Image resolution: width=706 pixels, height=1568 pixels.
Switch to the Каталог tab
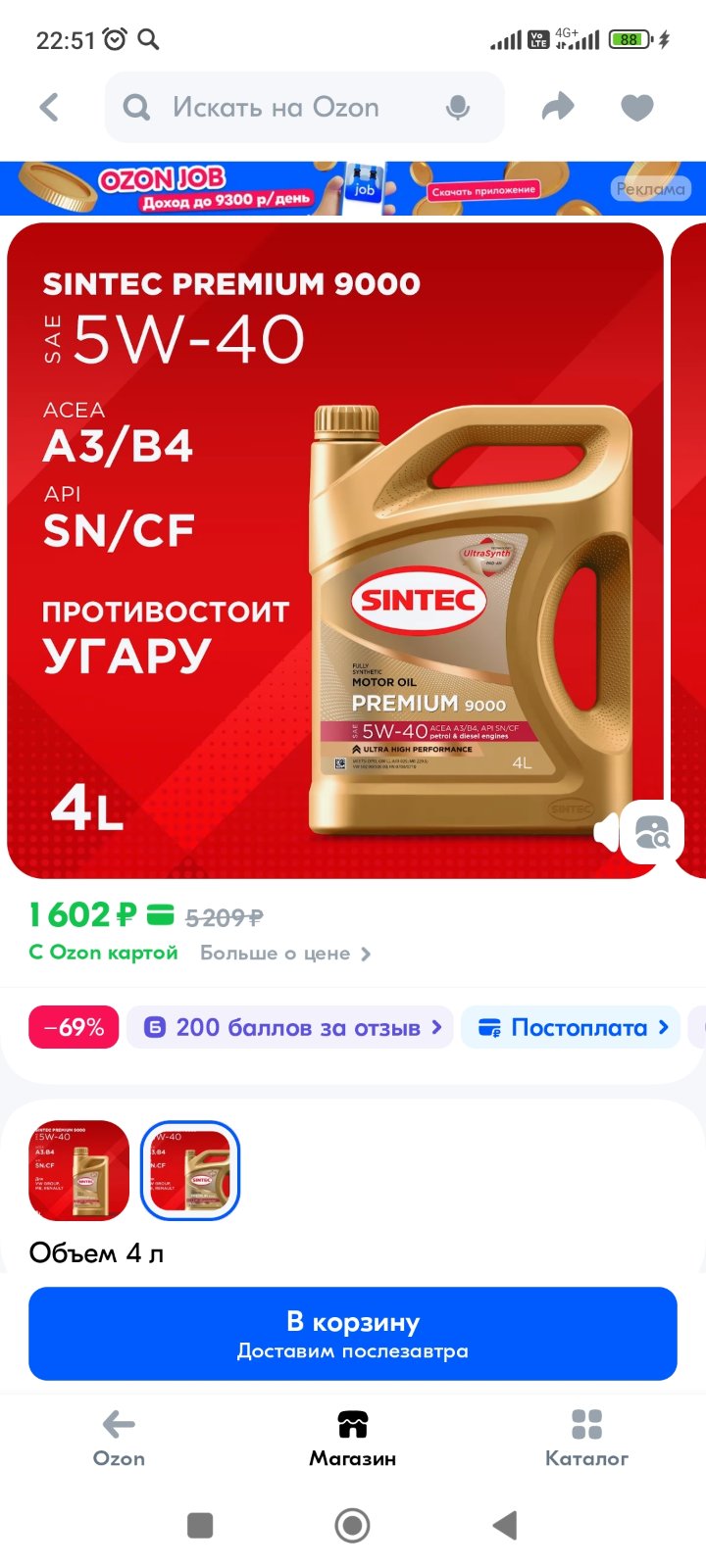click(586, 1438)
